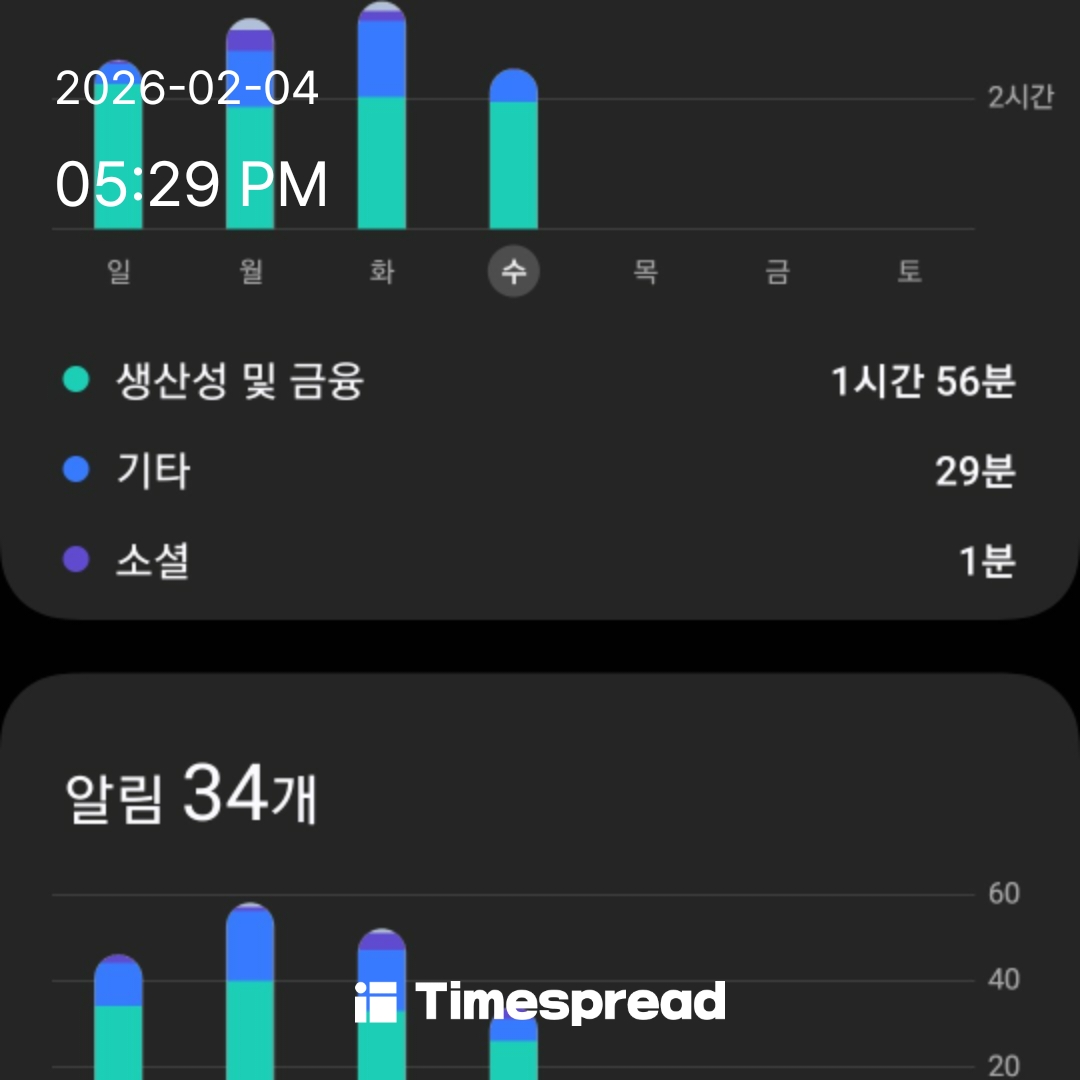
Task: Switch to Tuesday (화) usage
Action: click(382, 271)
